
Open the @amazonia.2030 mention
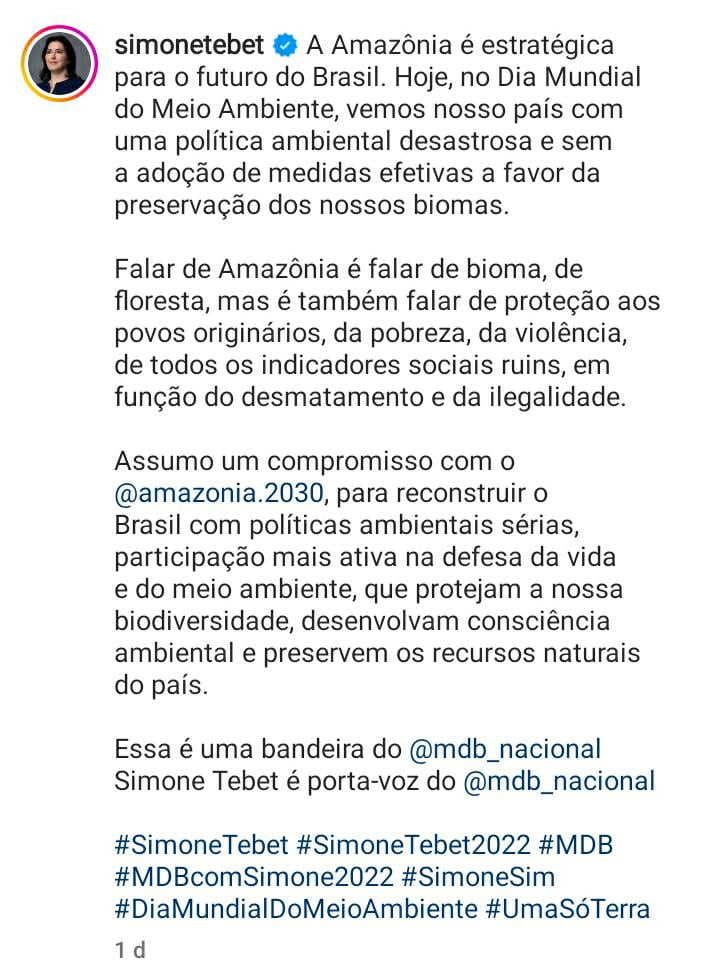coord(220,493)
